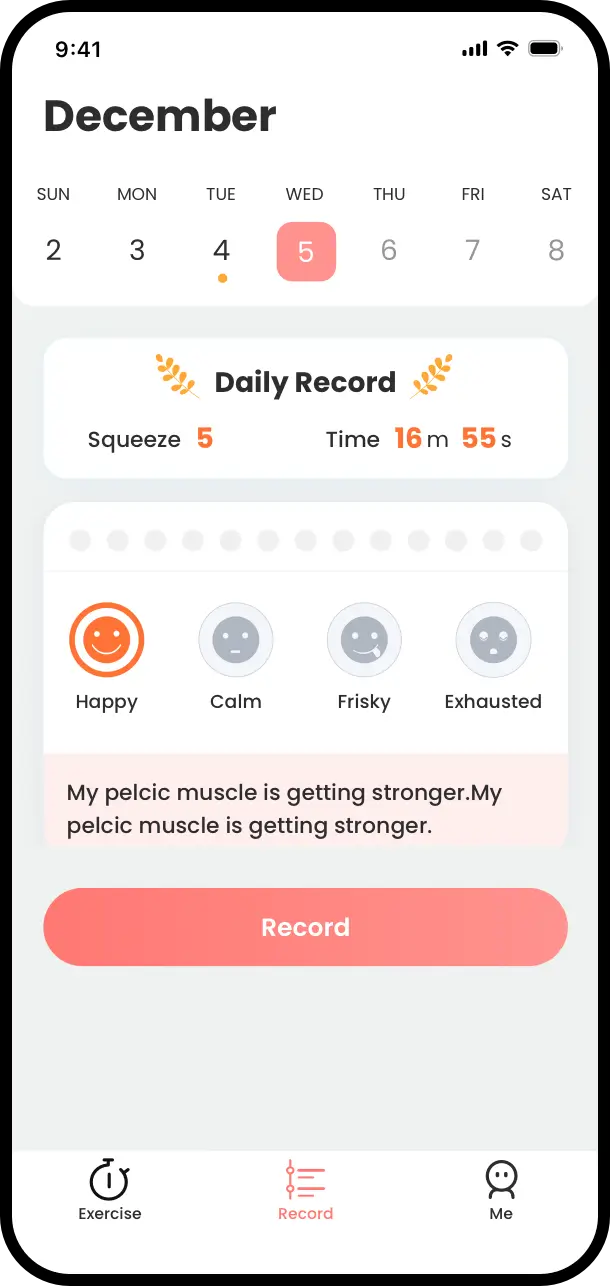Select the Happy mood face
Screen dimensions: 610x1286
[x=107, y=640]
